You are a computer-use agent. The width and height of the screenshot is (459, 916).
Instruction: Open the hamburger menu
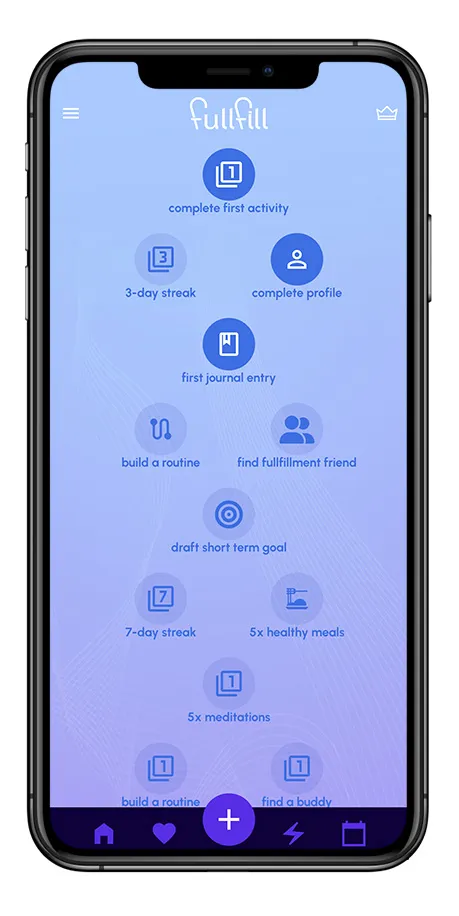point(71,113)
